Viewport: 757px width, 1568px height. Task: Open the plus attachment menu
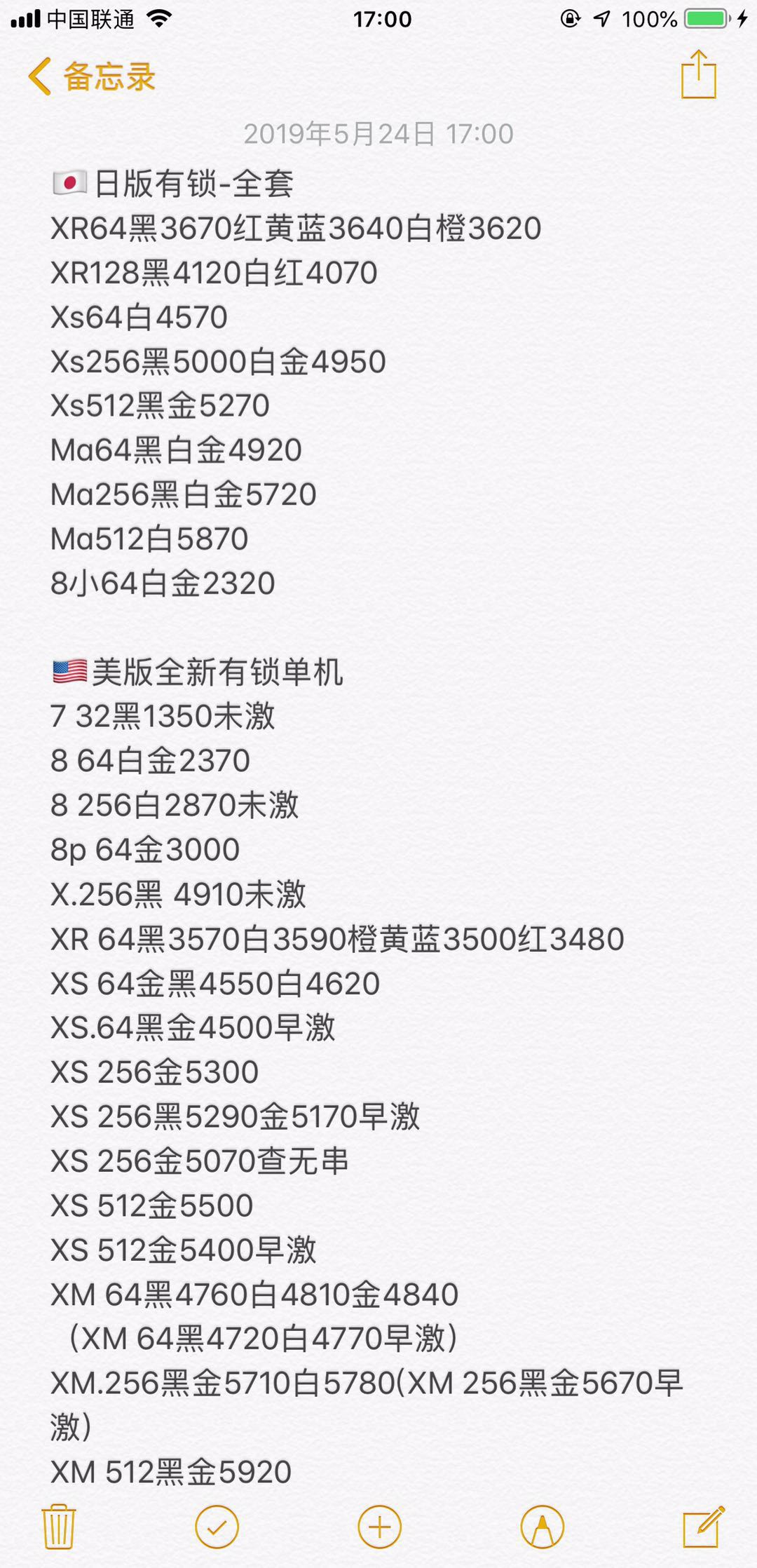[x=379, y=1527]
